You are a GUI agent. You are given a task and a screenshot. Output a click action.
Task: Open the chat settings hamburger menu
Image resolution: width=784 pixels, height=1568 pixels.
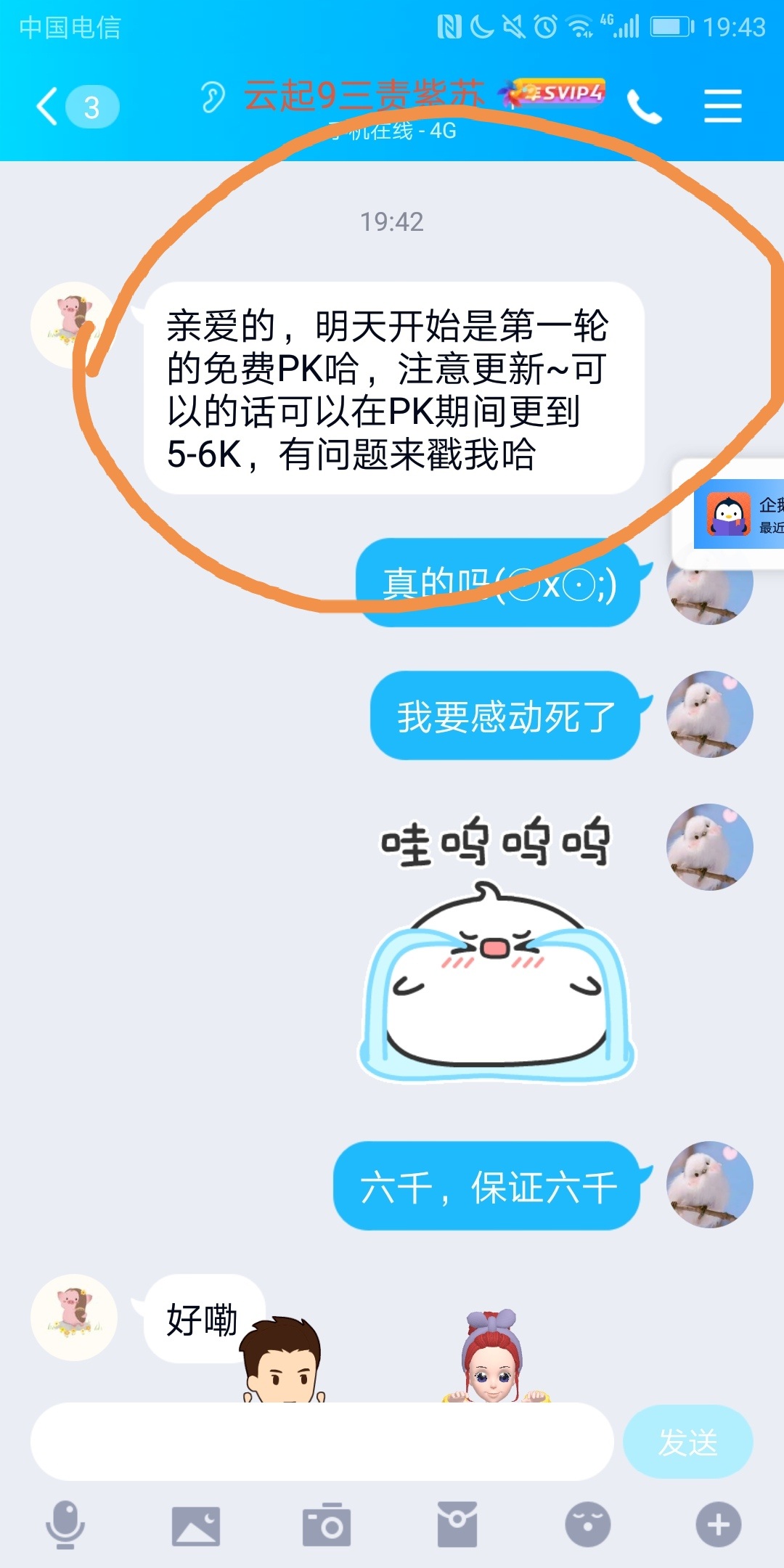tap(722, 107)
